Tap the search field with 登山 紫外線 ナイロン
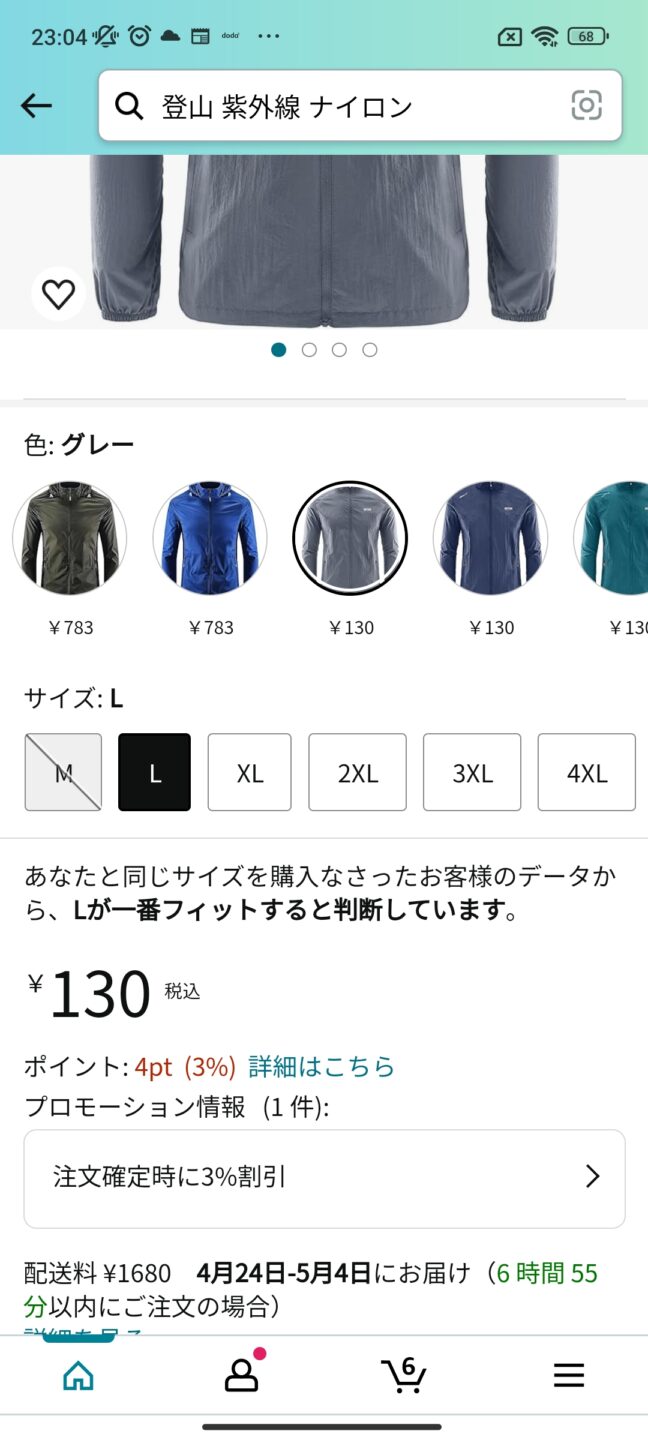Image resolution: width=648 pixels, height=1440 pixels. (x=340, y=106)
